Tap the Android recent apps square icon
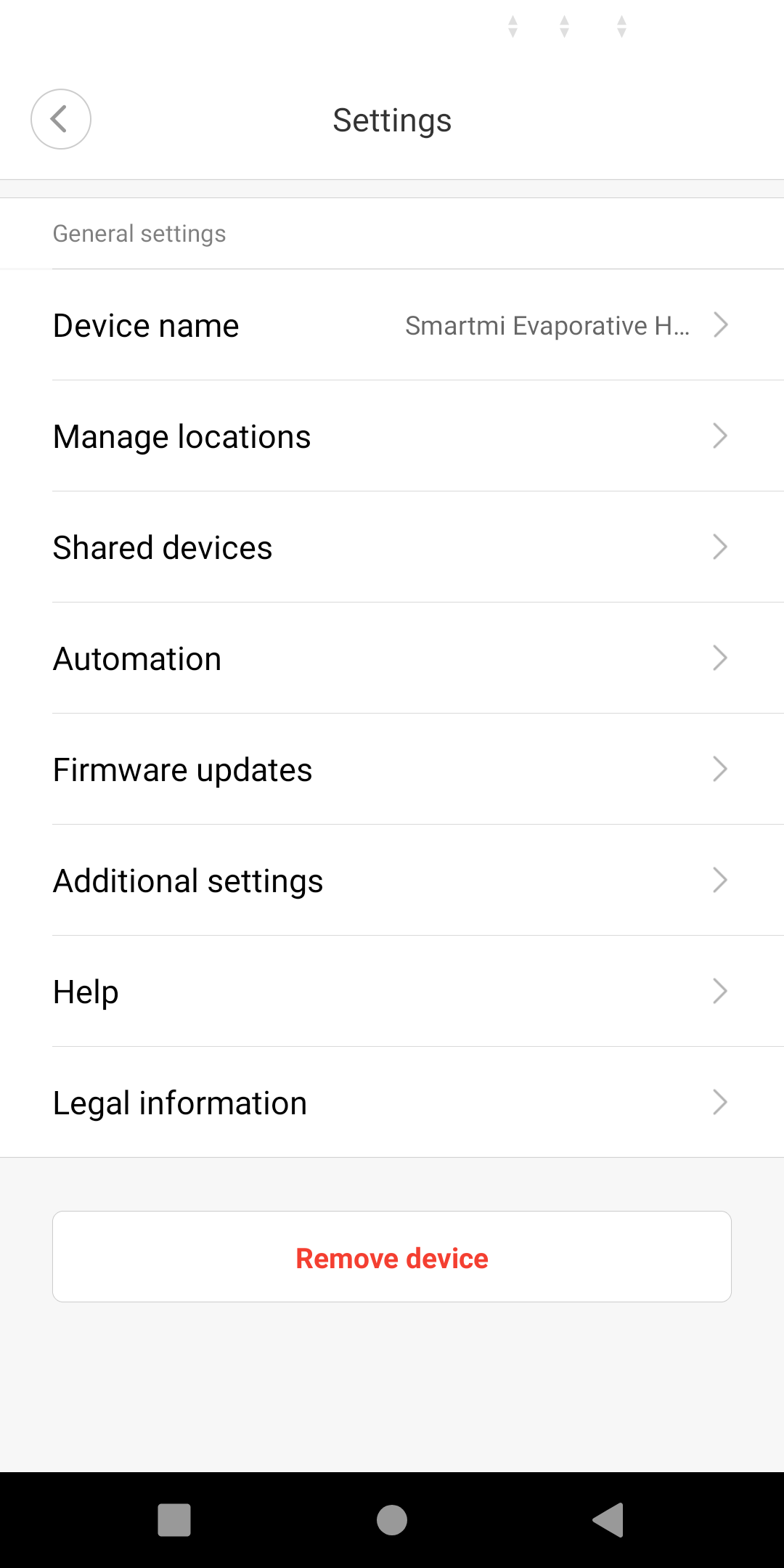This screenshot has width=784, height=1568. 174,1519
